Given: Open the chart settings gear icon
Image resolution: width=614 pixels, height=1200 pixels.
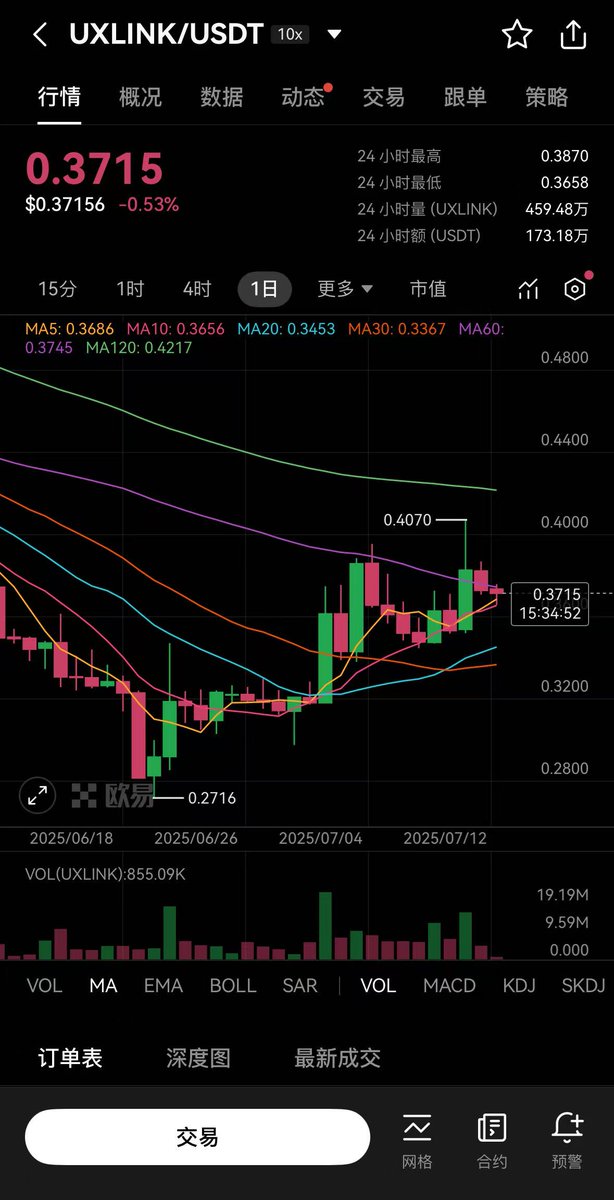Looking at the screenshot, I should point(574,289).
